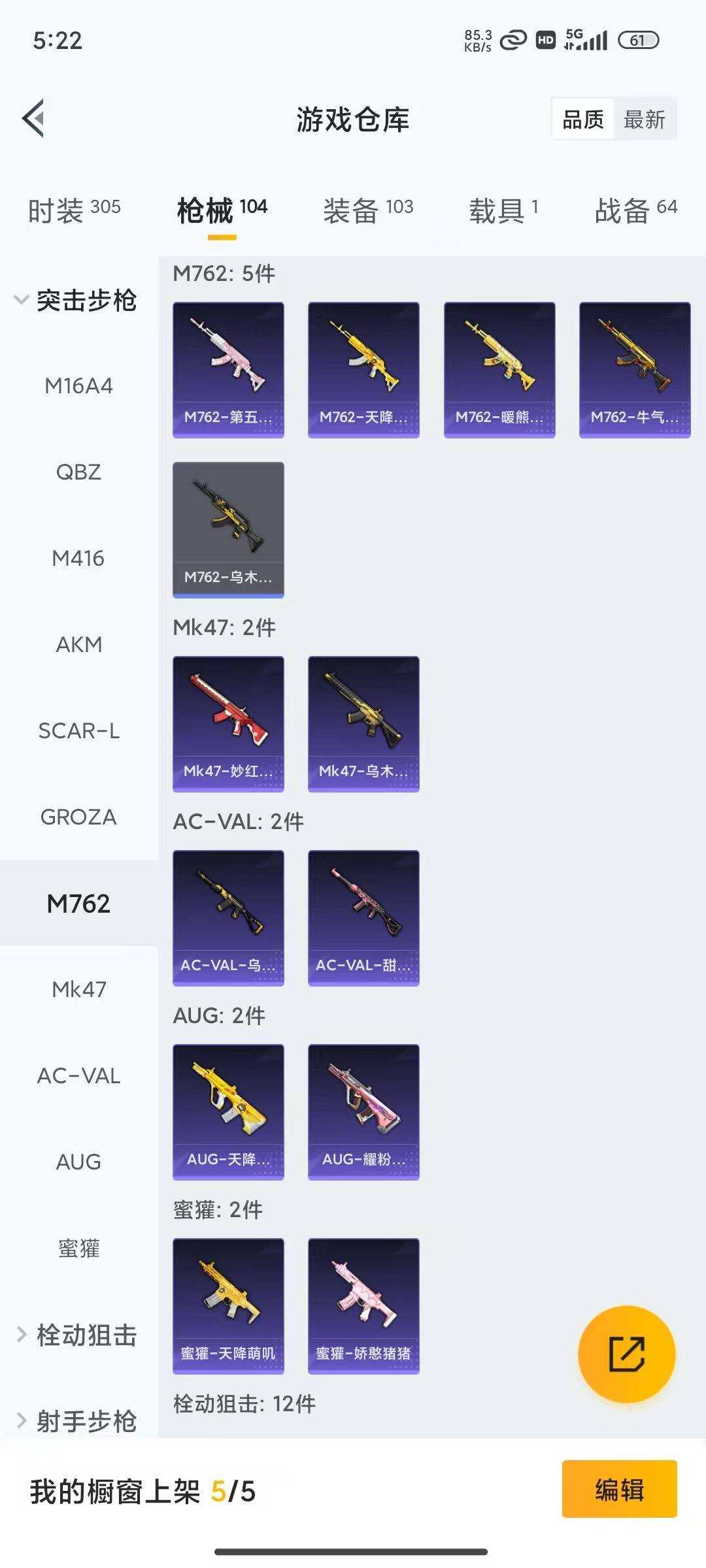
Task: Open the Mk47-妙红… skin
Action: (x=228, y=724)
